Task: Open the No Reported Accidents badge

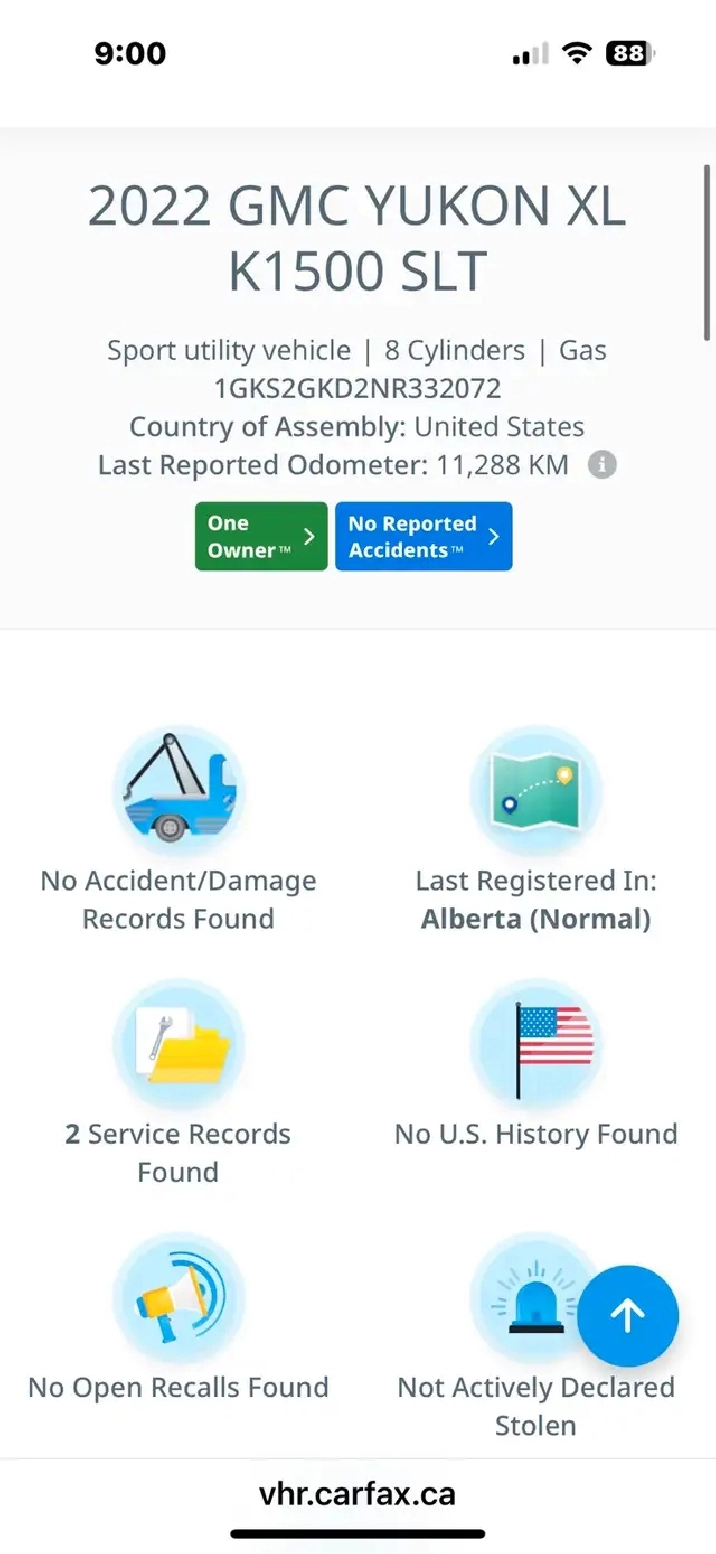Action: pyautogui.click(x=424, y=536)
